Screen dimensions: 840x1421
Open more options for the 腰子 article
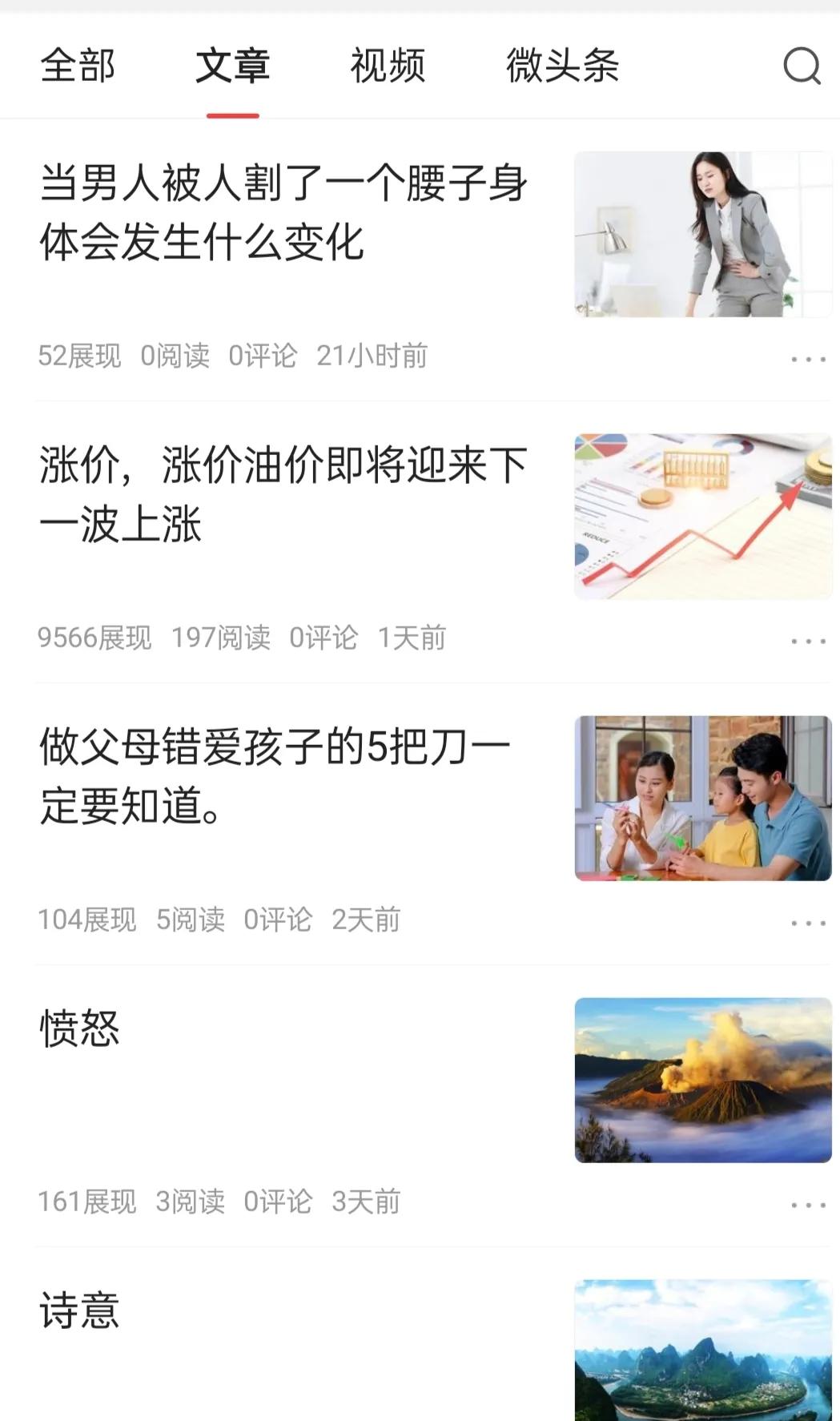click(x=808, y=359)
